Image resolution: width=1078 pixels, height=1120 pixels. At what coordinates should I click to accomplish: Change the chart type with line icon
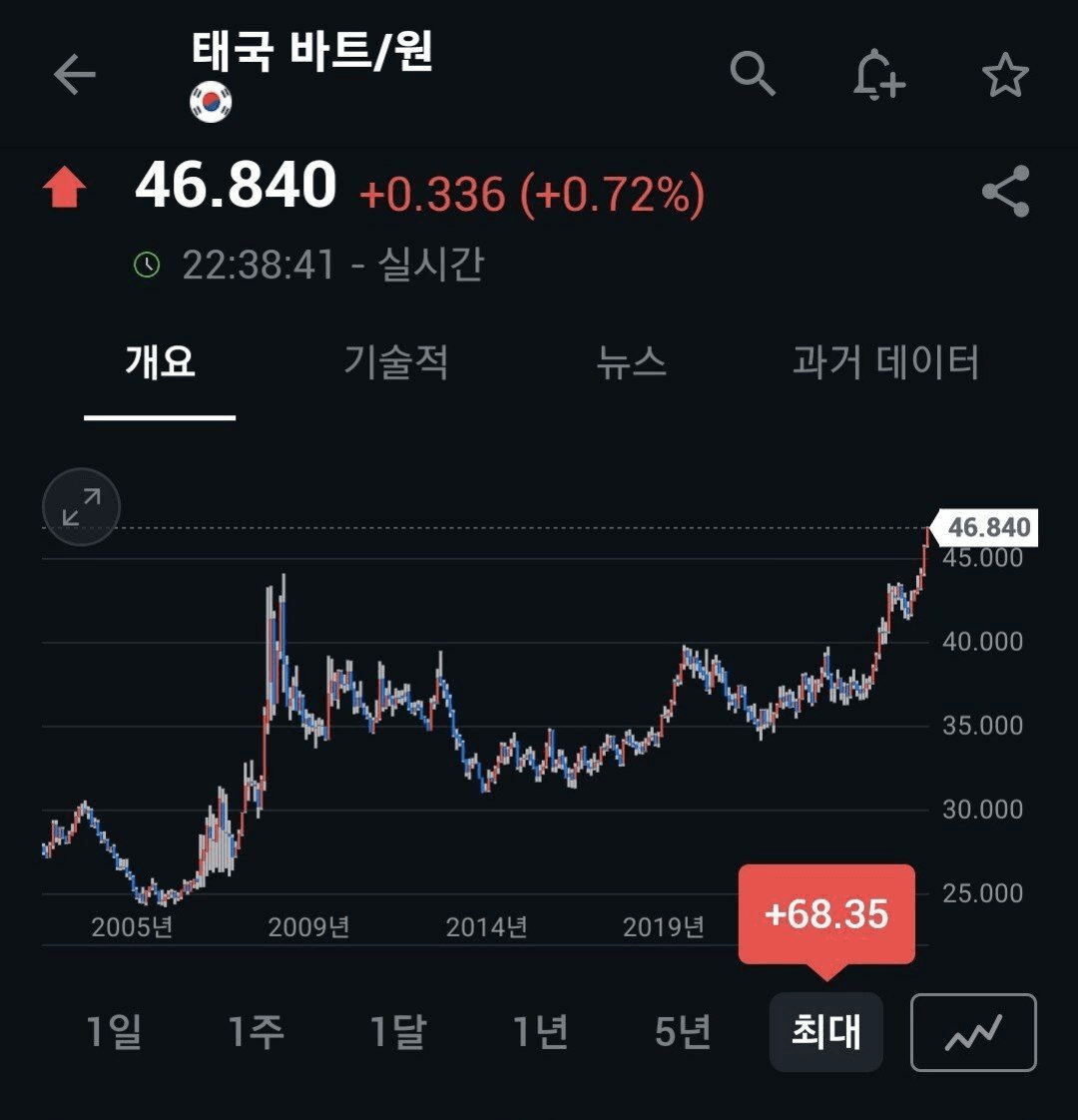click(x=973, y=1032)
